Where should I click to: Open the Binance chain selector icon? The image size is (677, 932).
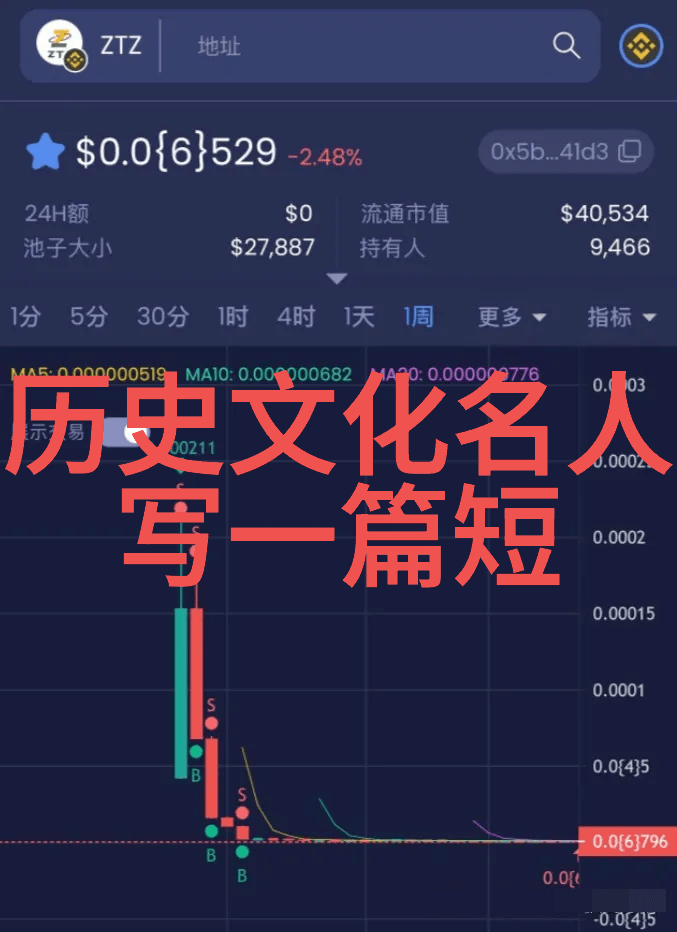(x=640, y=46)
